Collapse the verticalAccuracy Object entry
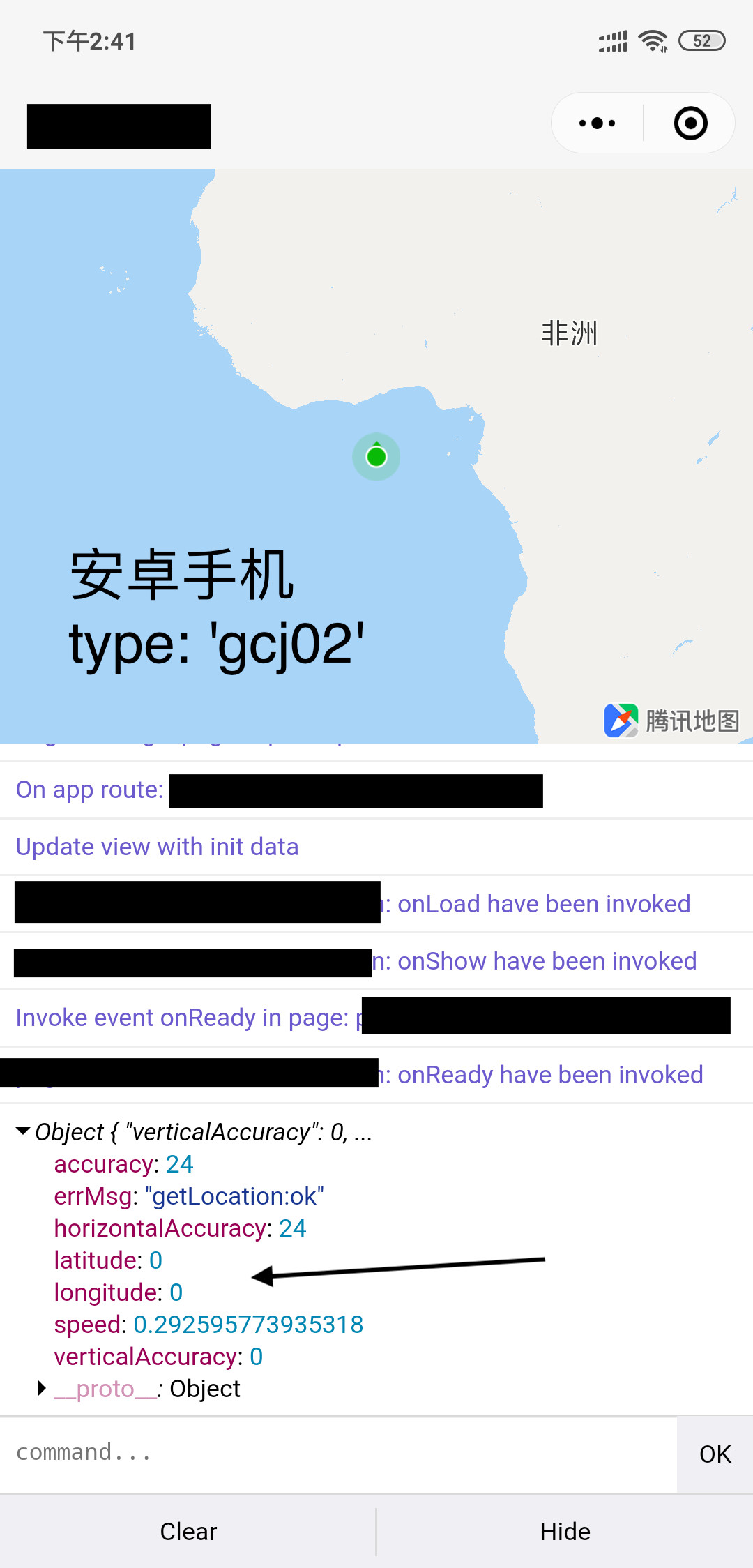This screenshot has height=1568, width=753. [x=23, y=1131]
